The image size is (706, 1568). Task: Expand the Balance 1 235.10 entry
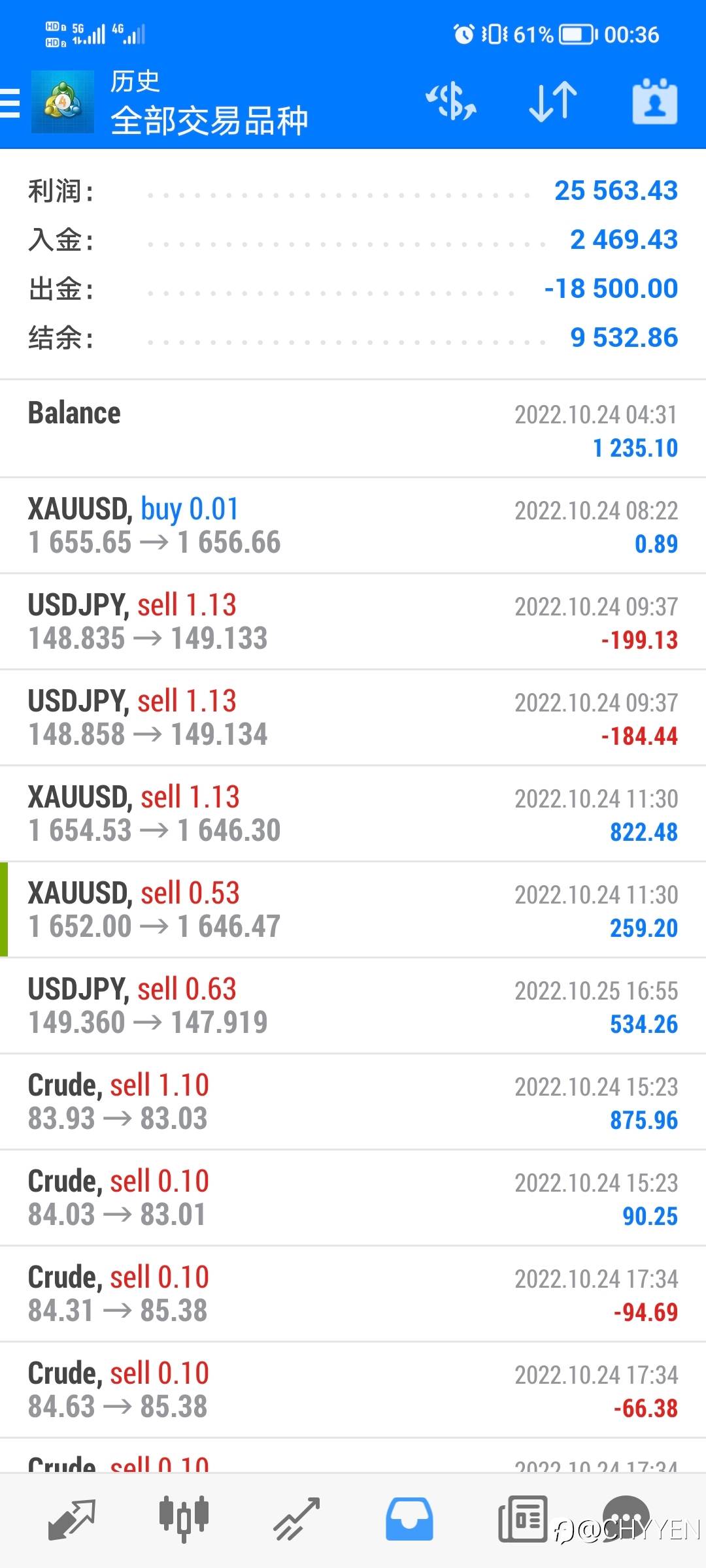(x=353, y=430)
